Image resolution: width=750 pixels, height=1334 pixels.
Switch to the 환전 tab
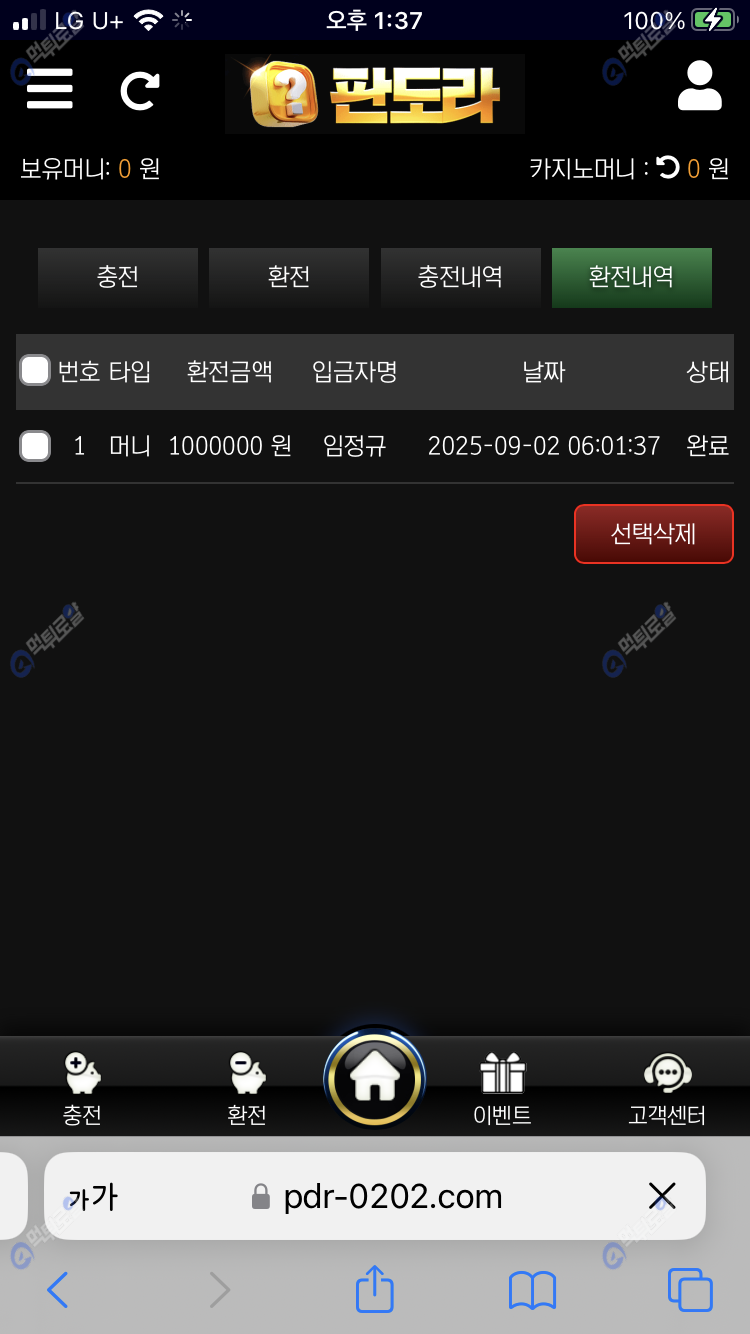(x=289, y=277)
